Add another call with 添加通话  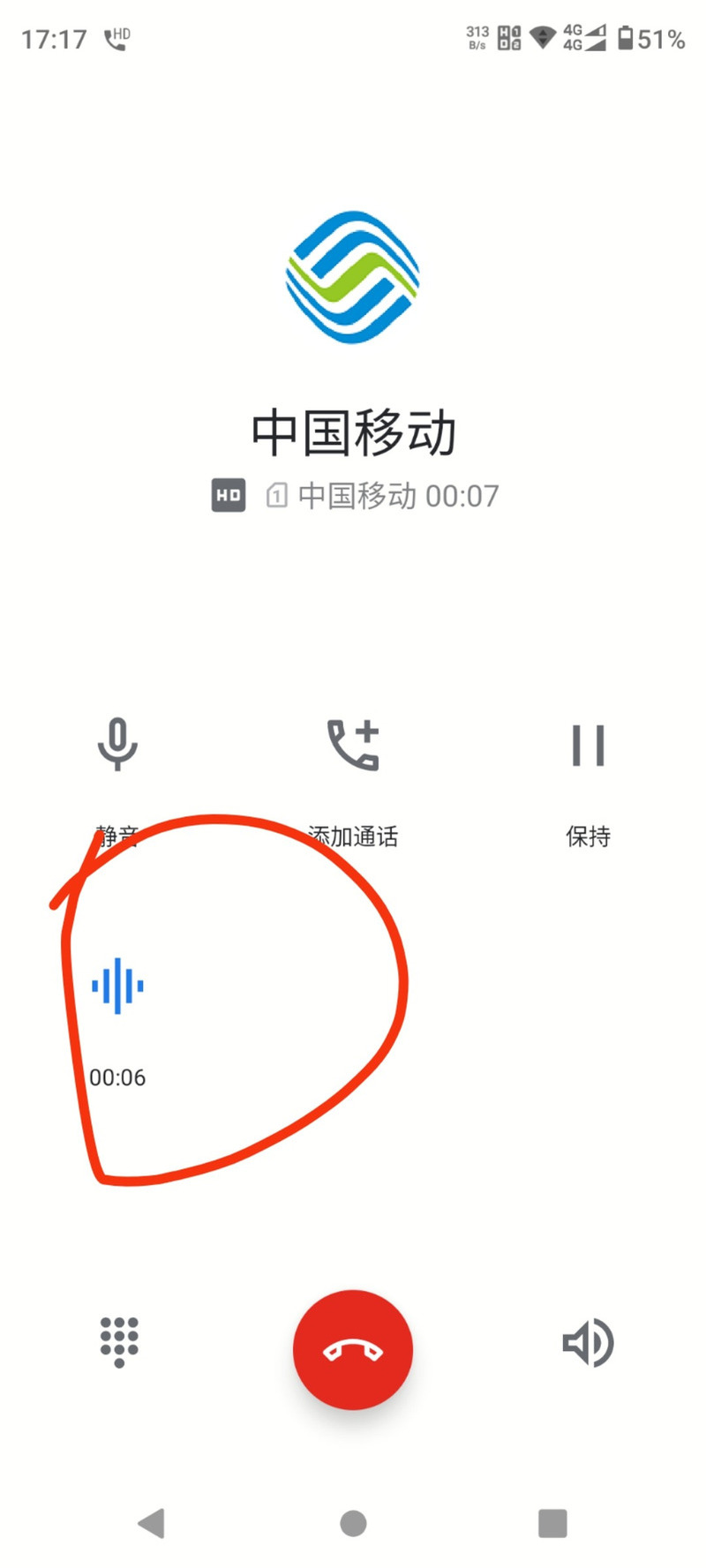[x=353, y=746]
